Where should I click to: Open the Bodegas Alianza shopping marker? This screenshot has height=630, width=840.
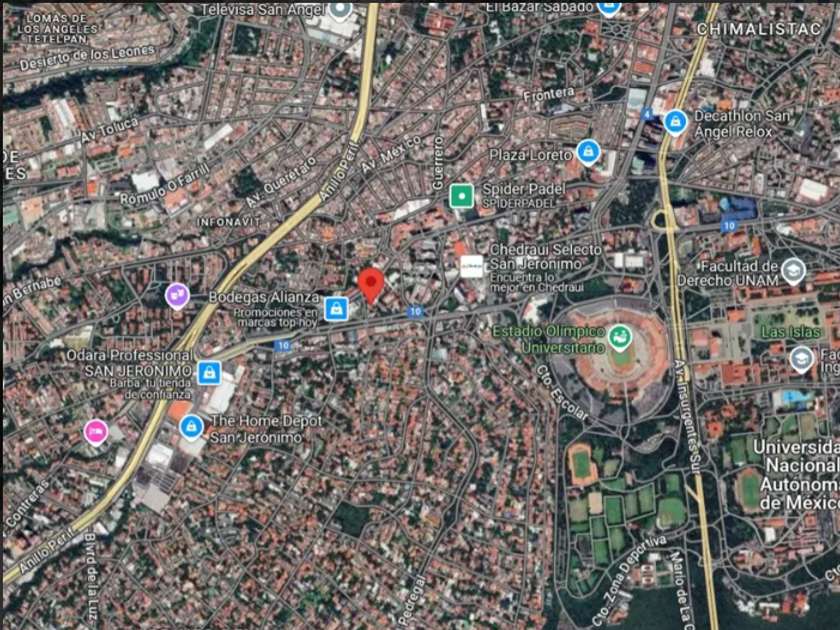(336, 309)
